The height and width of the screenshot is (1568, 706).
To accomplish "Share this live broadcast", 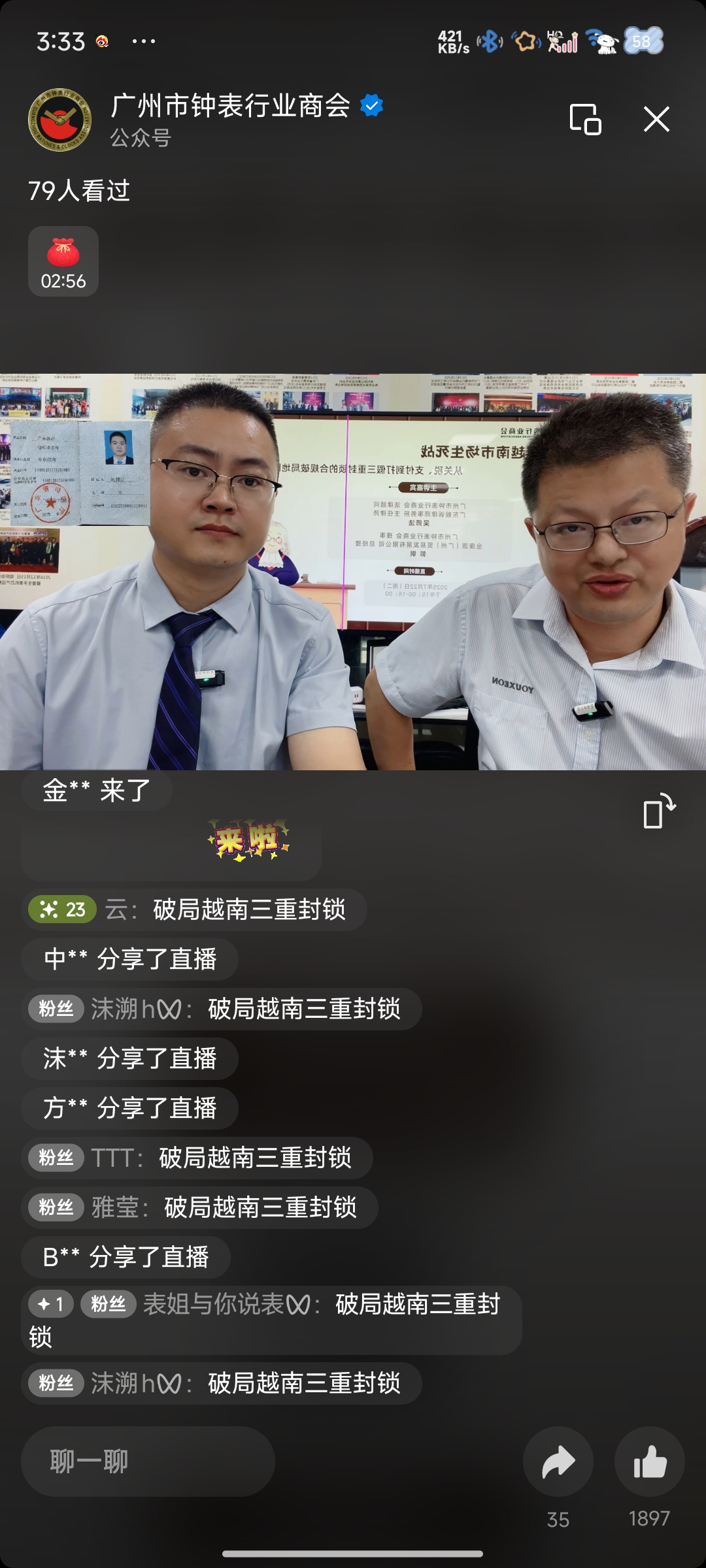I will tap(558, 1462).
